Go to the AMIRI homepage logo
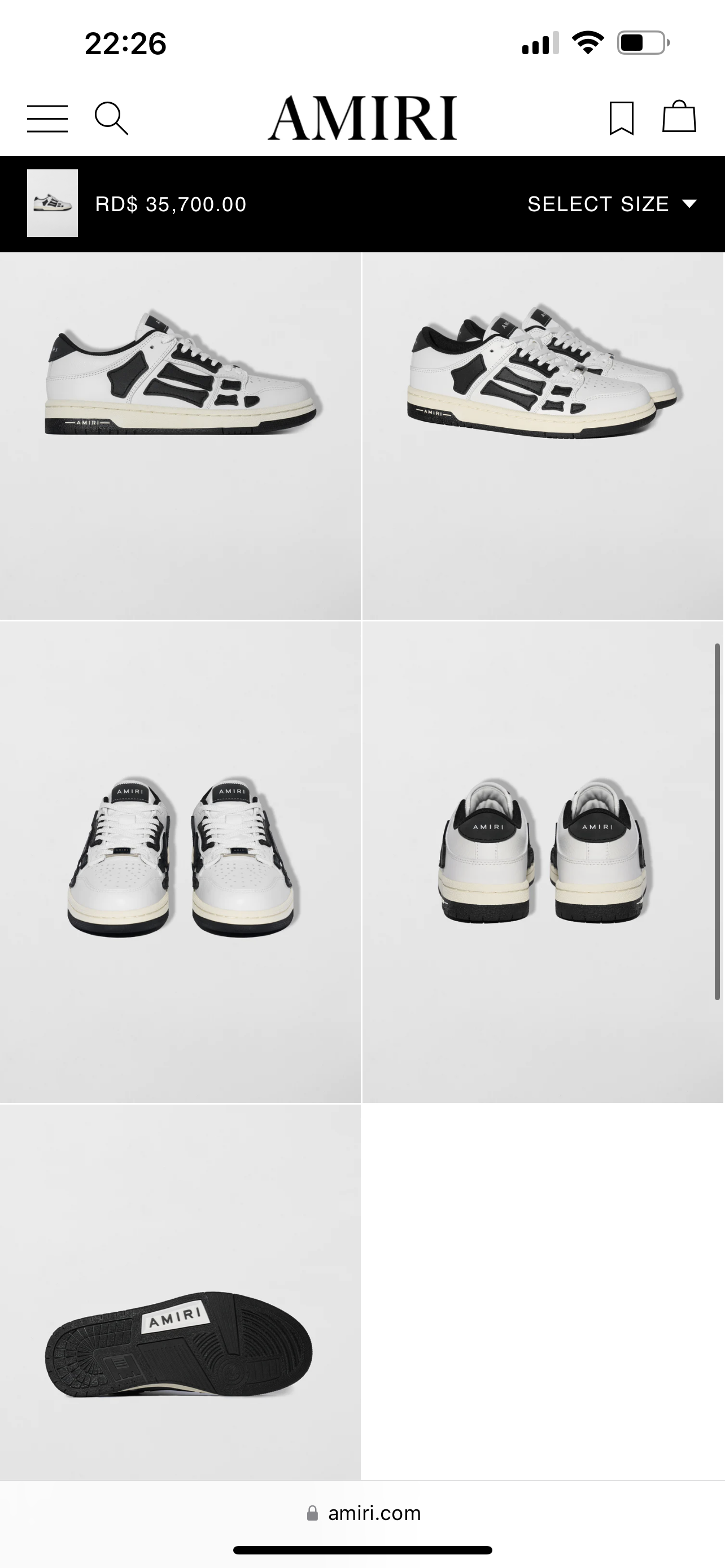Image resolution: width=725 pixels, height=1568 pixels. click(x=362, y=118)
